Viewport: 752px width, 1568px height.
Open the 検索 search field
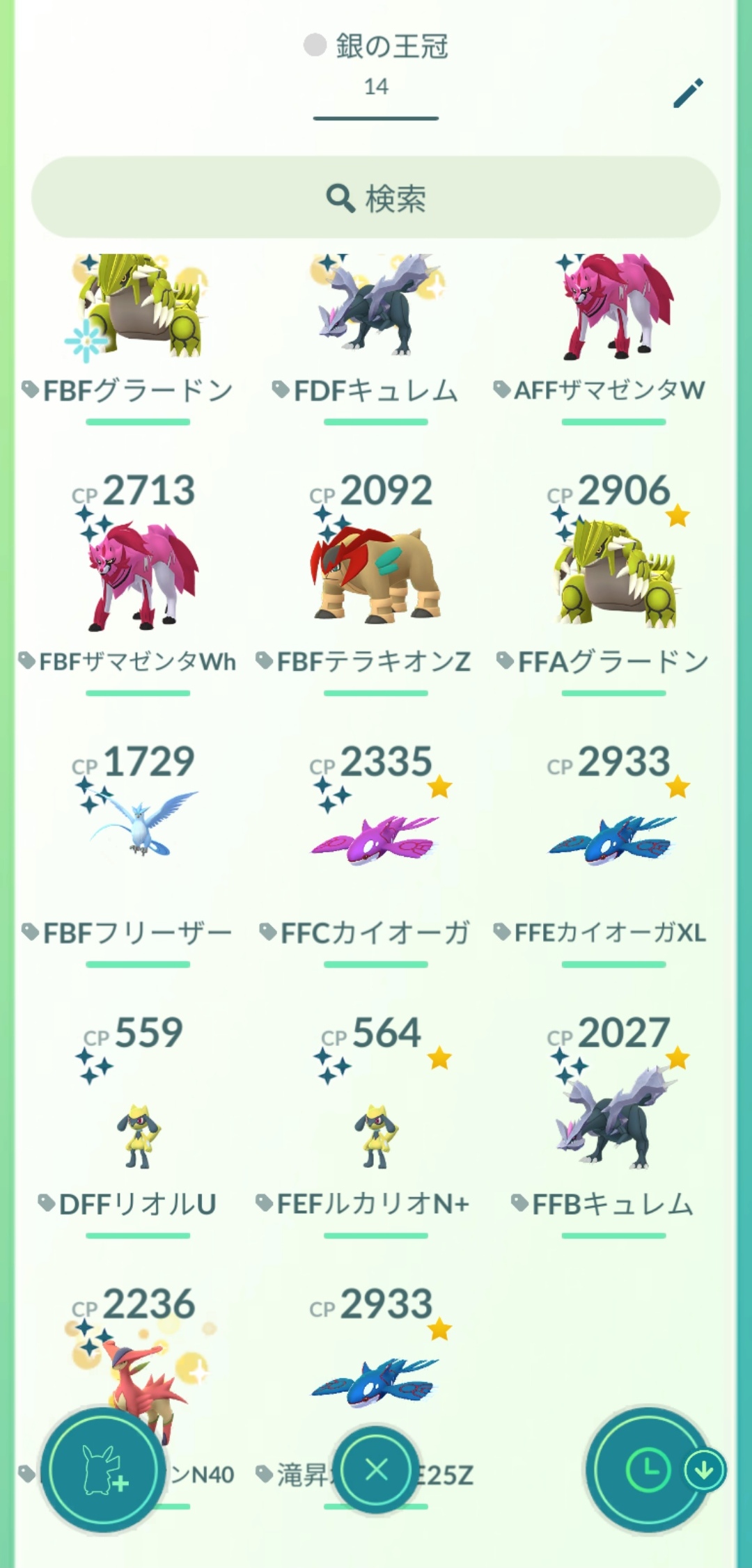[376, 198]
